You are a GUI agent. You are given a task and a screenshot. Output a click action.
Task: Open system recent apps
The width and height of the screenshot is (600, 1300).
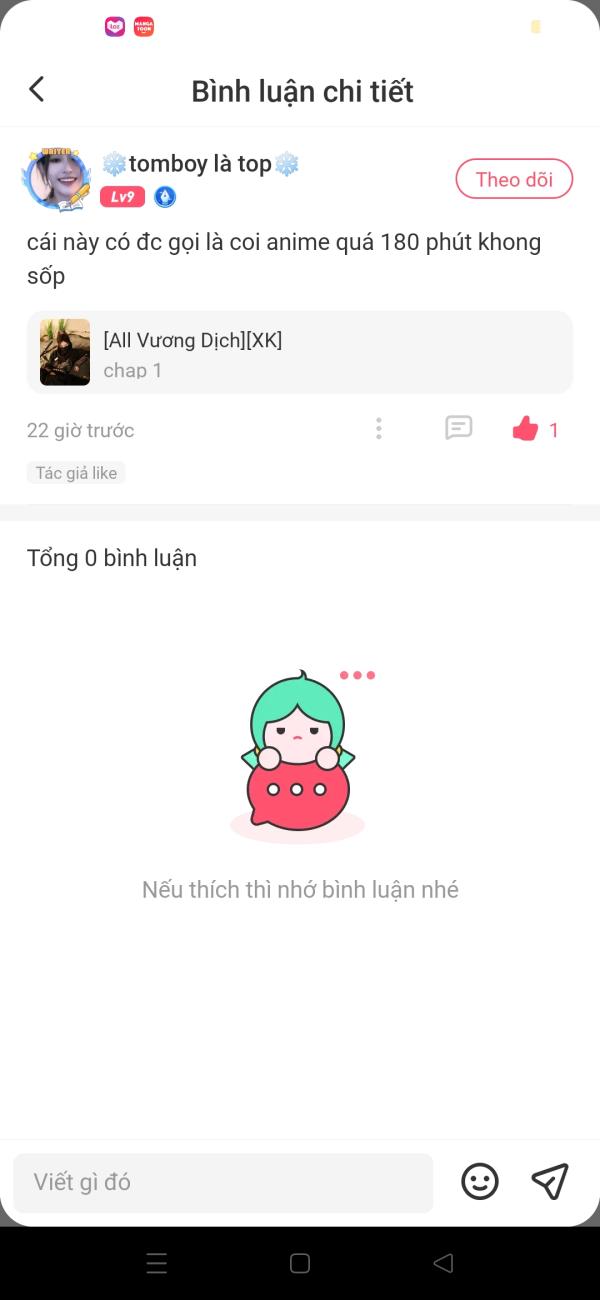[157, 1264]
